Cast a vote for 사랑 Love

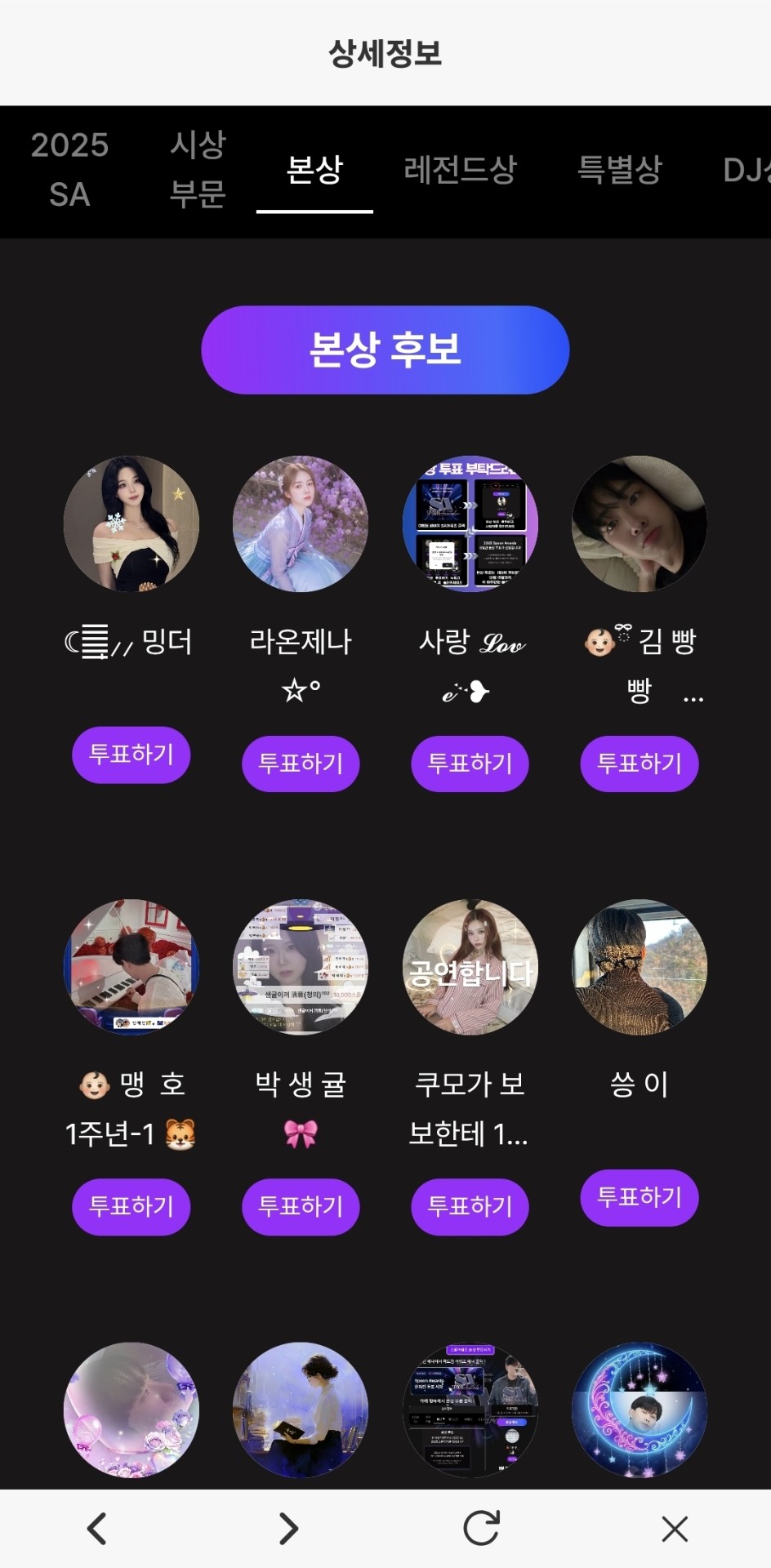click(x=470, y=764)
